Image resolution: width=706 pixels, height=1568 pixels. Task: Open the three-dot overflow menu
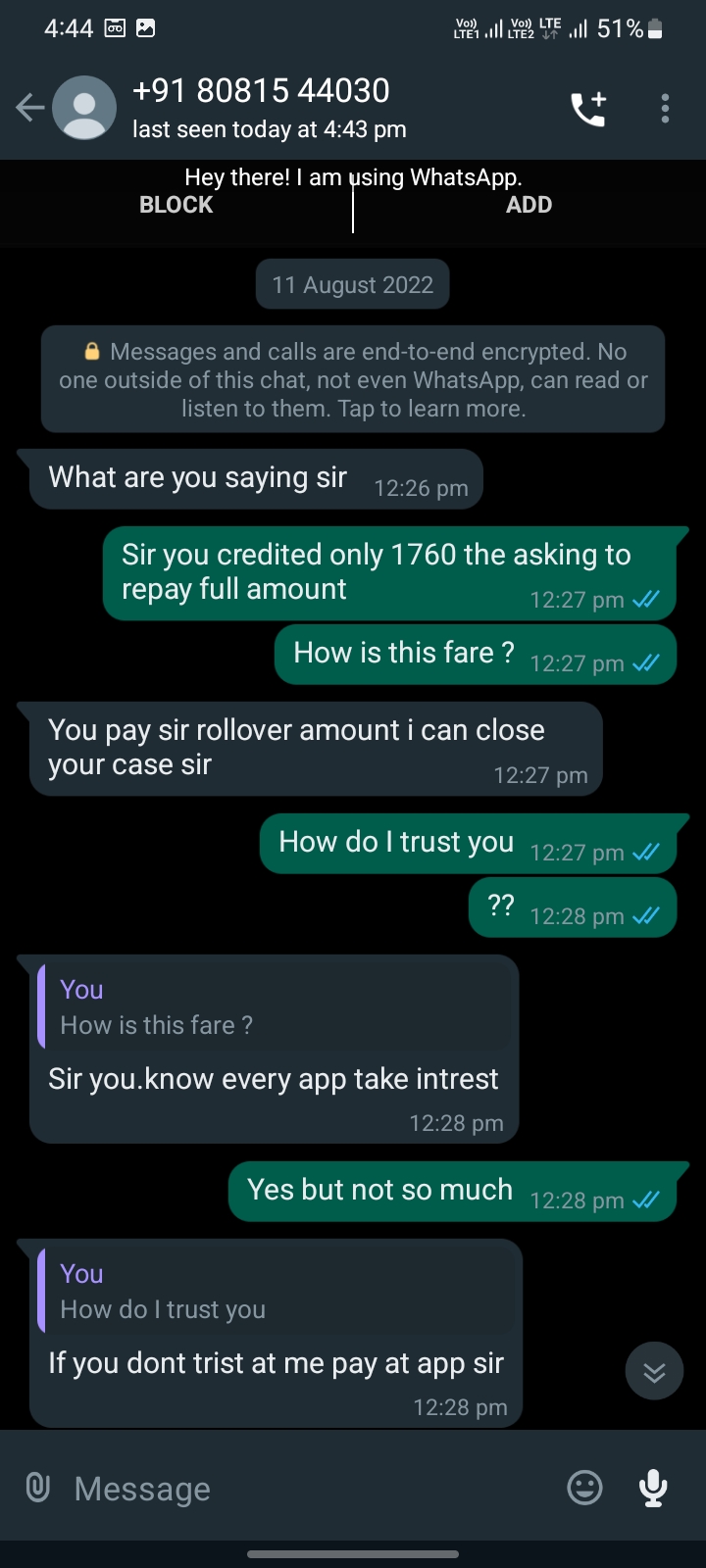665,108
